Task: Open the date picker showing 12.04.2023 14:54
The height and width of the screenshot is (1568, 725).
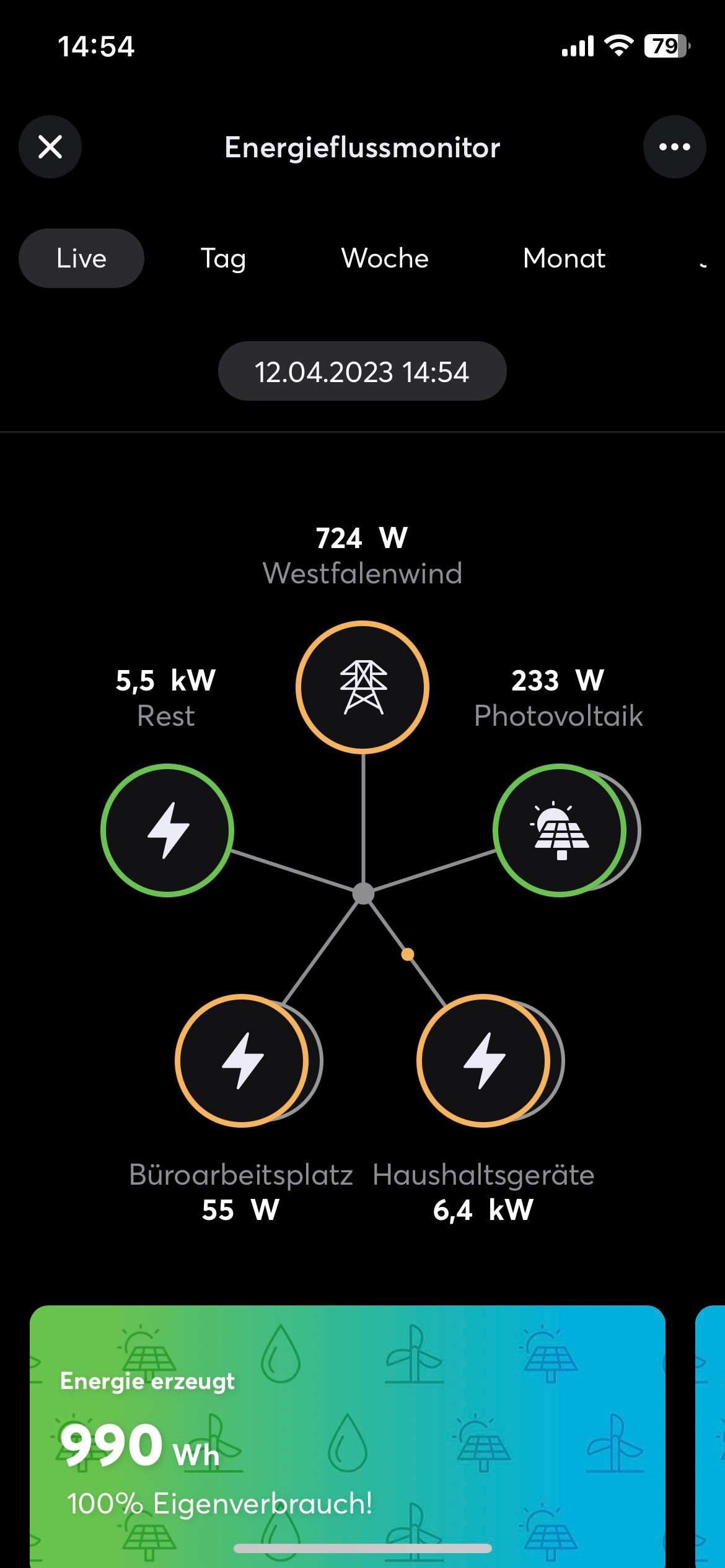Action: pos(362,372)
